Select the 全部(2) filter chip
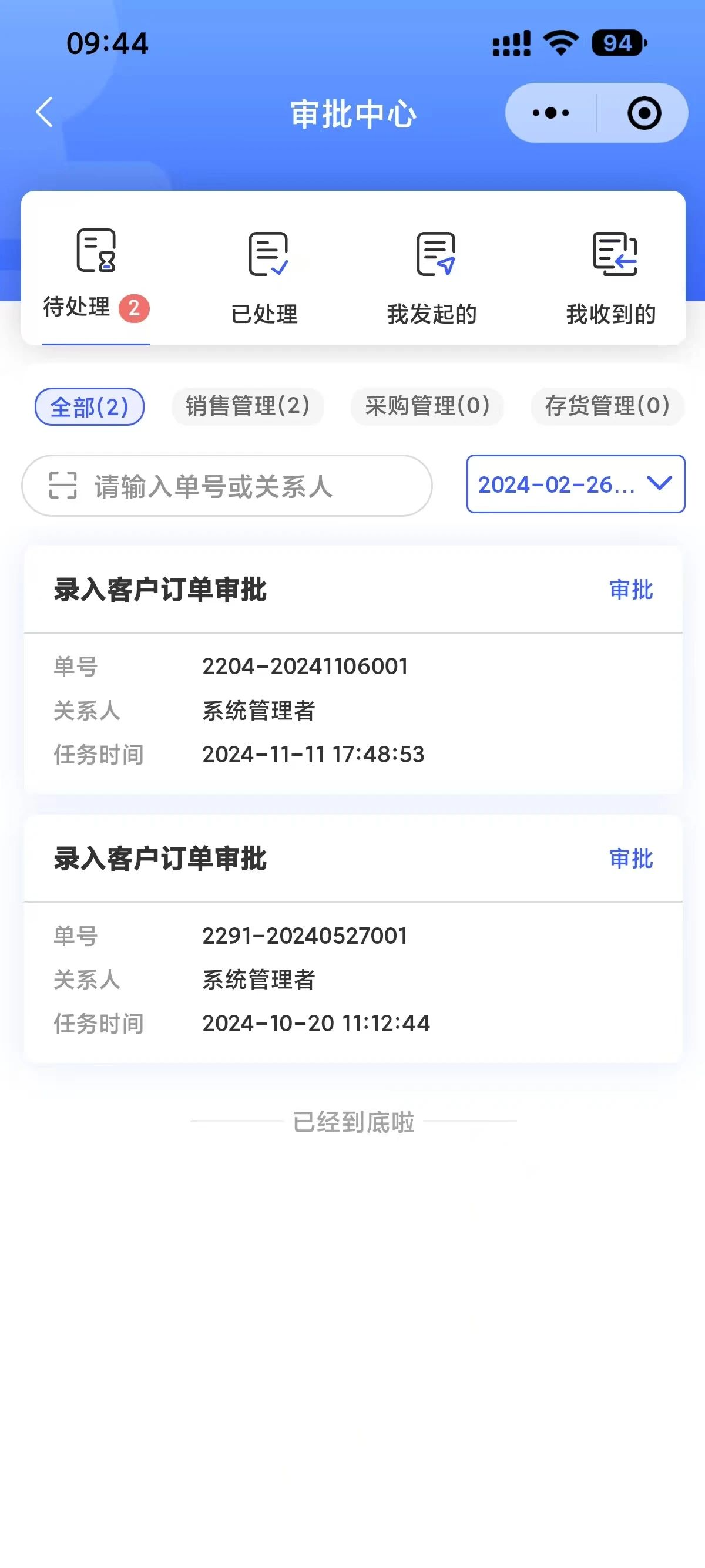The image size is (705, 1568). (x=89, y=406)
